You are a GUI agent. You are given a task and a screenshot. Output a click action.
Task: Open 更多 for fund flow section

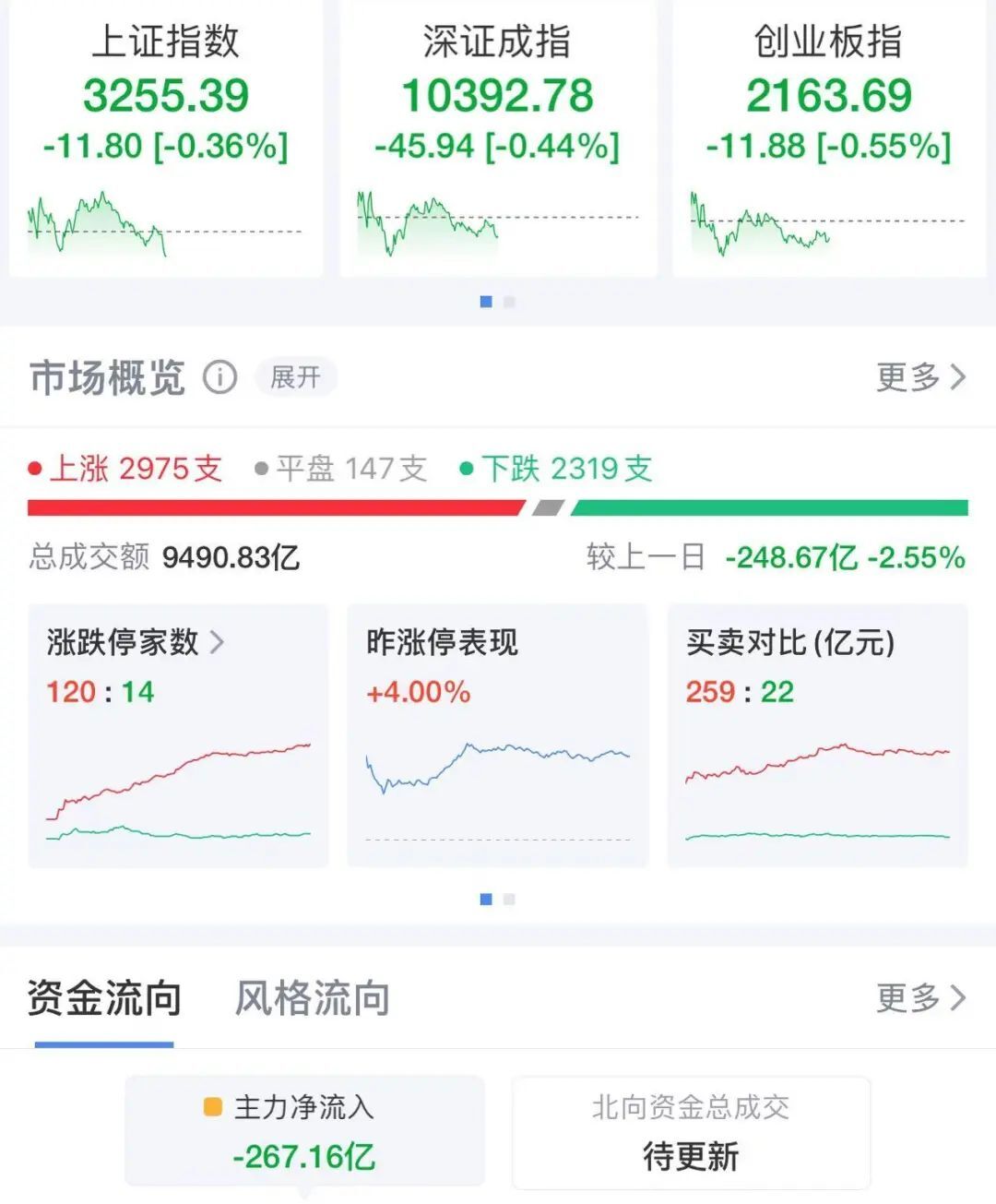click(919, 998)
